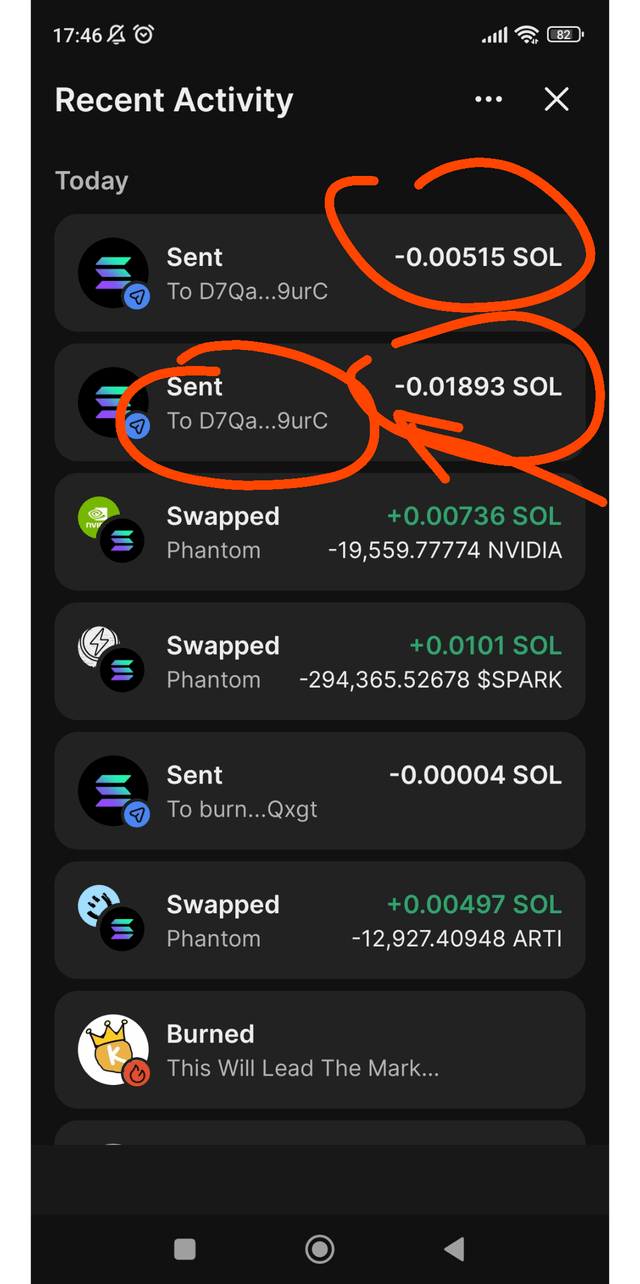The image size is (640, 1284).
Task: Go back using the system back button
Action: (454, 1247)
